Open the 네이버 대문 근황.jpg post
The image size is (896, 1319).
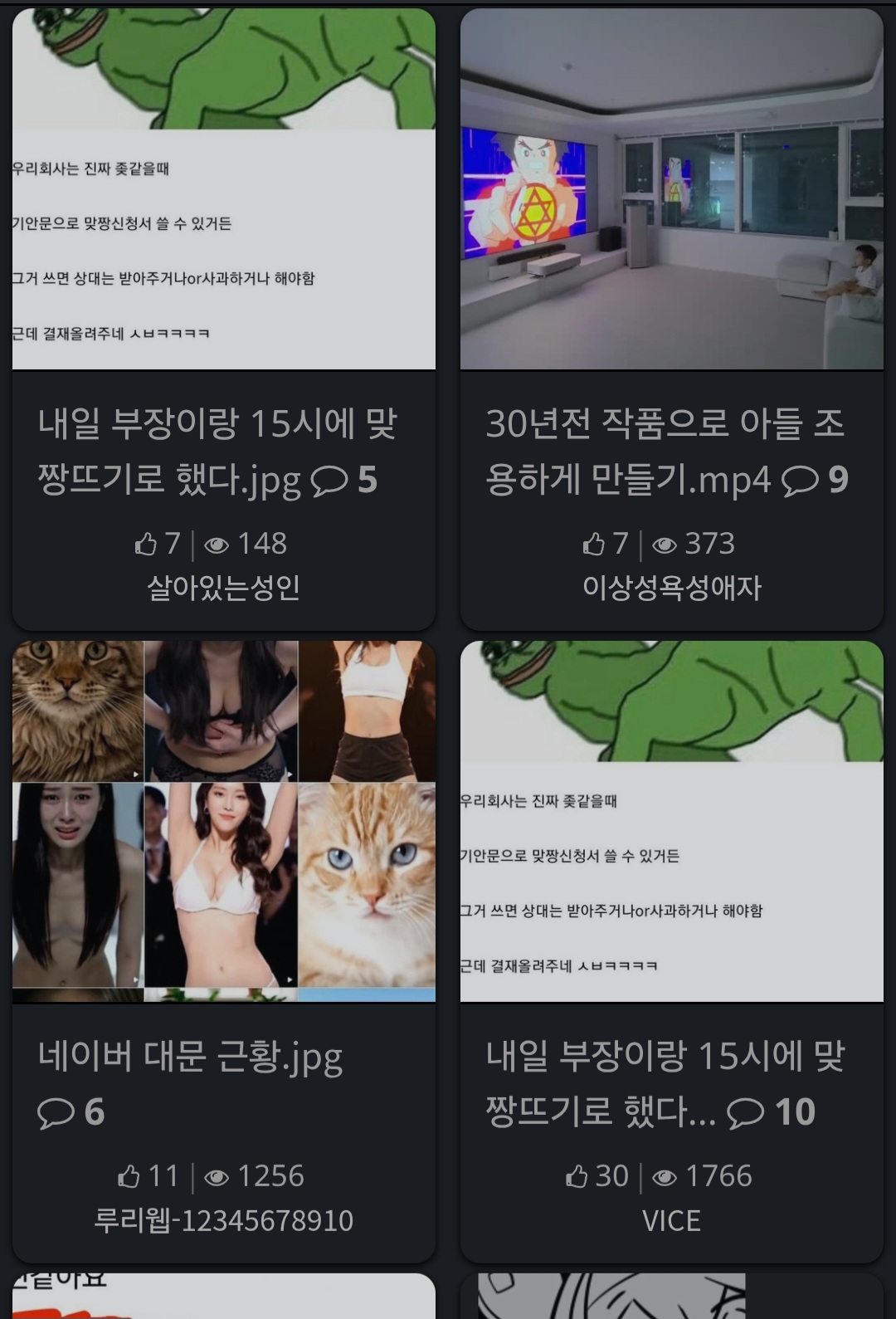(x=190, y=1057)
